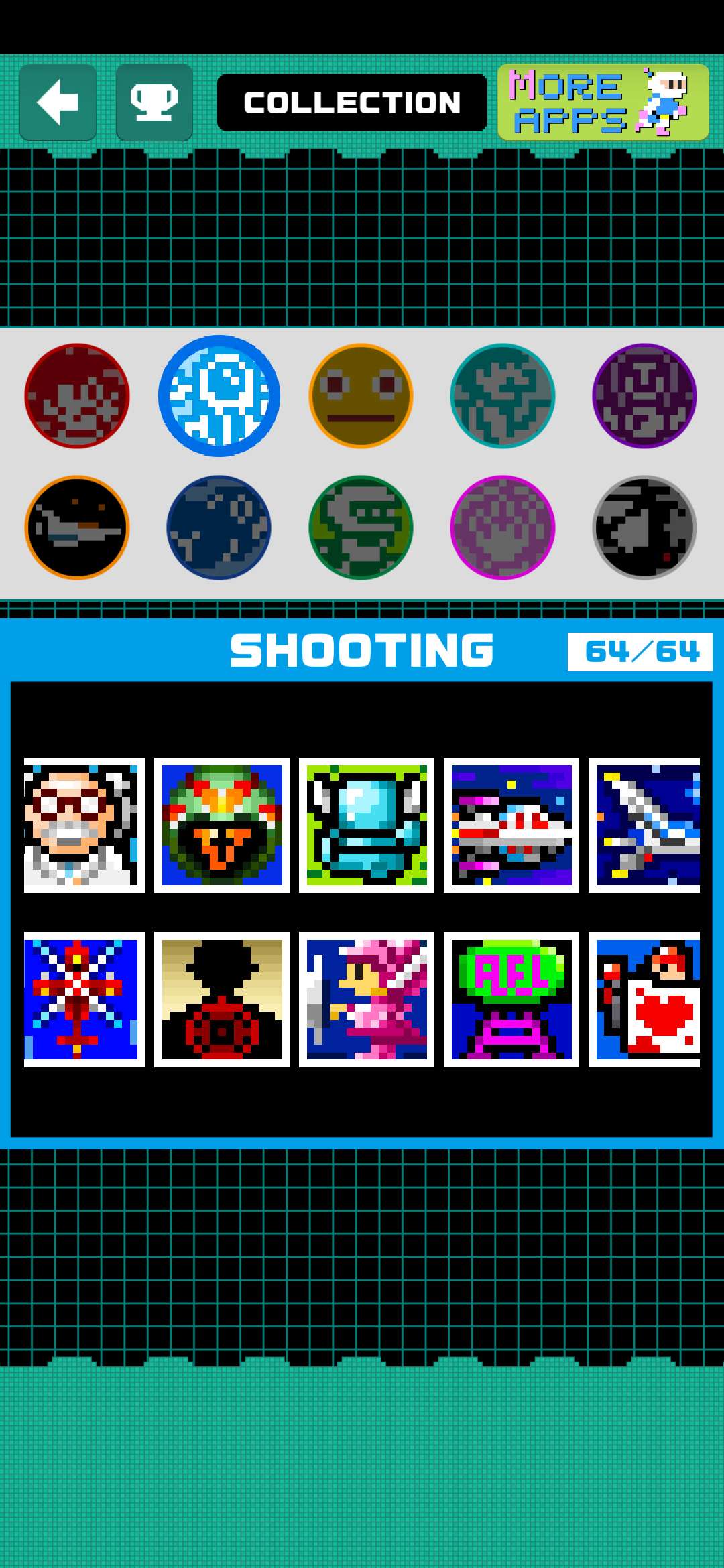Image resolution: width=724 pixels, height=1568 pixels.
Task: Select the magenta hand category badge
Action: 503,527
